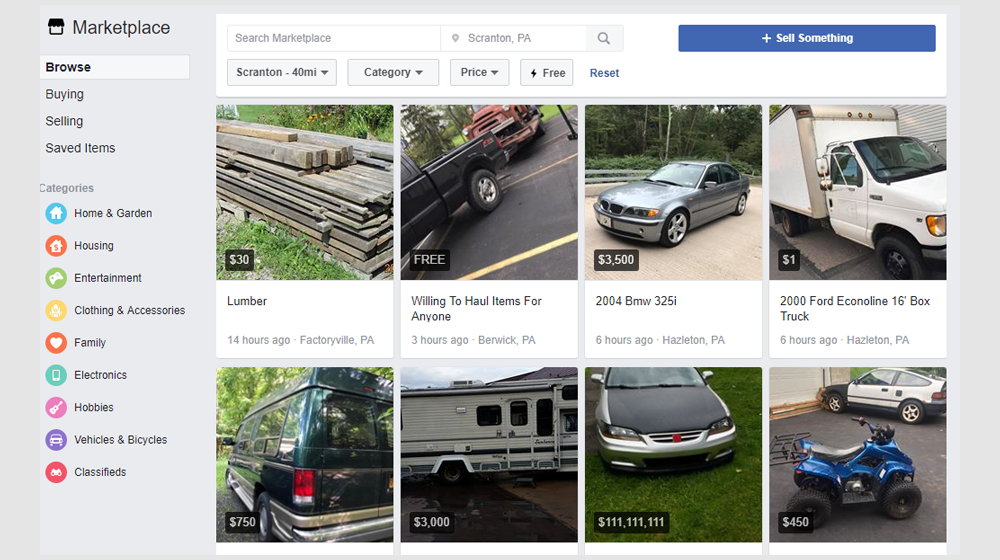Go to Buying section

[x=65, y=94]
